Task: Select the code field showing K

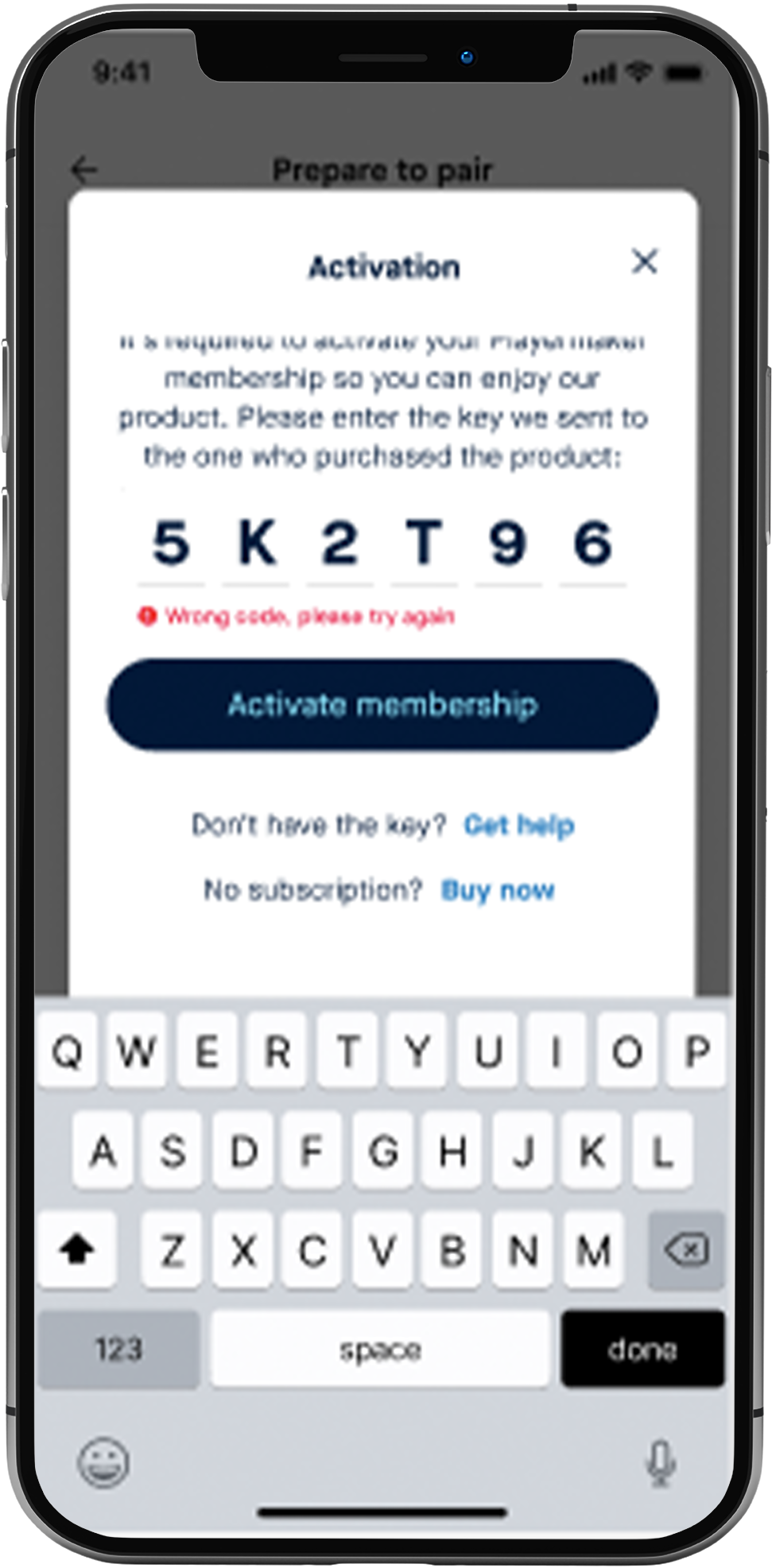Action: 256,544
